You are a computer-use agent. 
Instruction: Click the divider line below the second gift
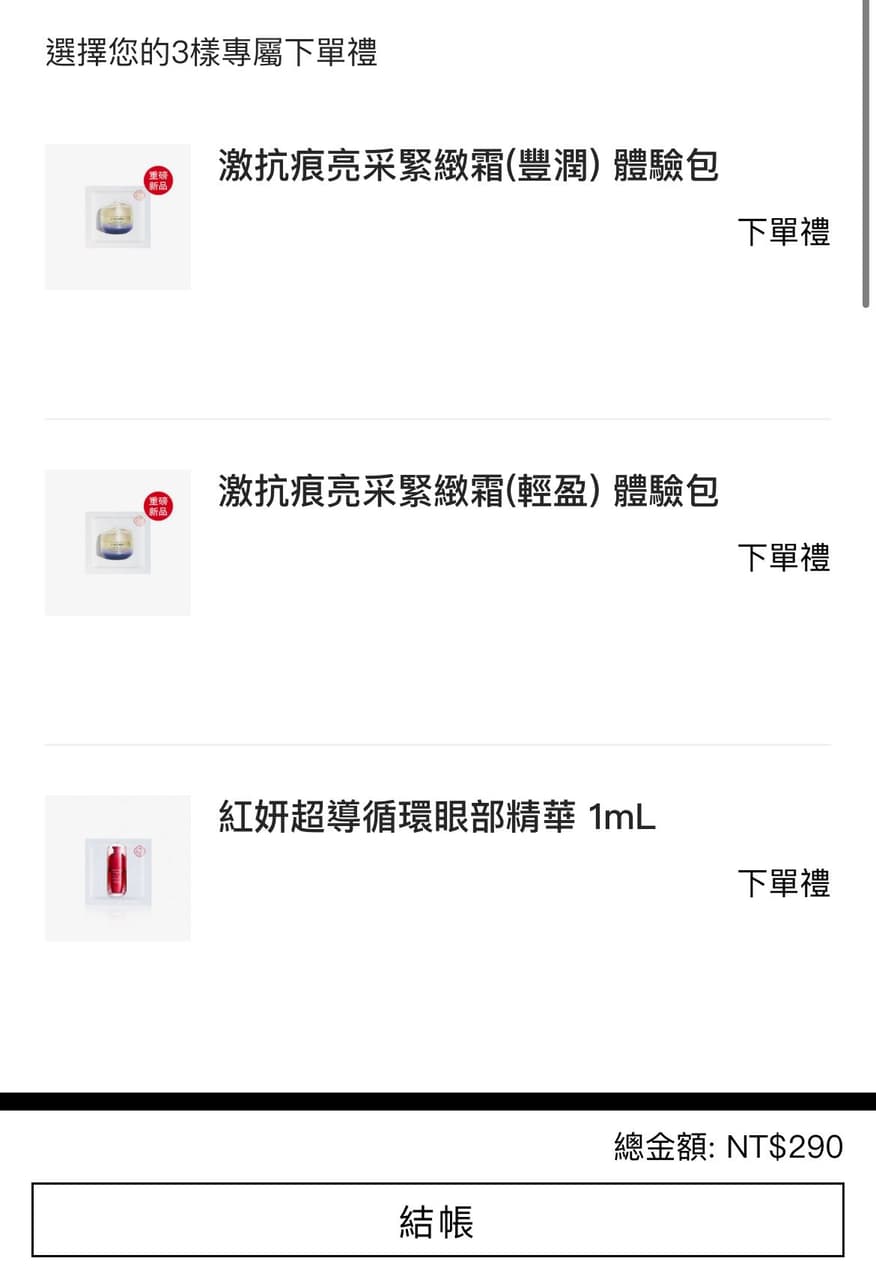tap(438, 744)
